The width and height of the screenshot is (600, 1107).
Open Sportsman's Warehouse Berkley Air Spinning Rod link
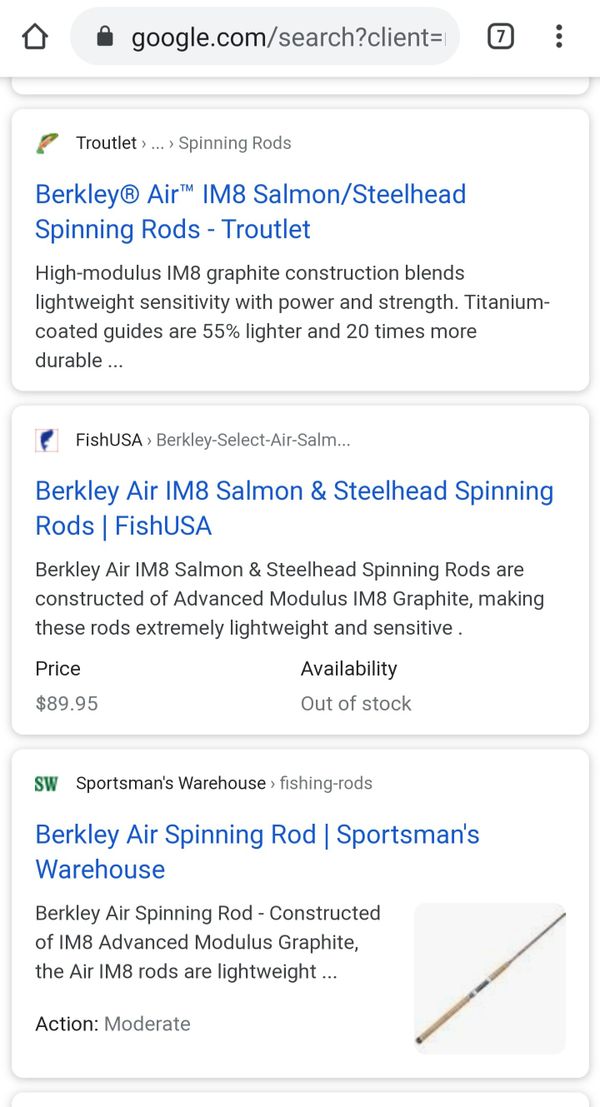pyautogui.click(x=257, y=851)
